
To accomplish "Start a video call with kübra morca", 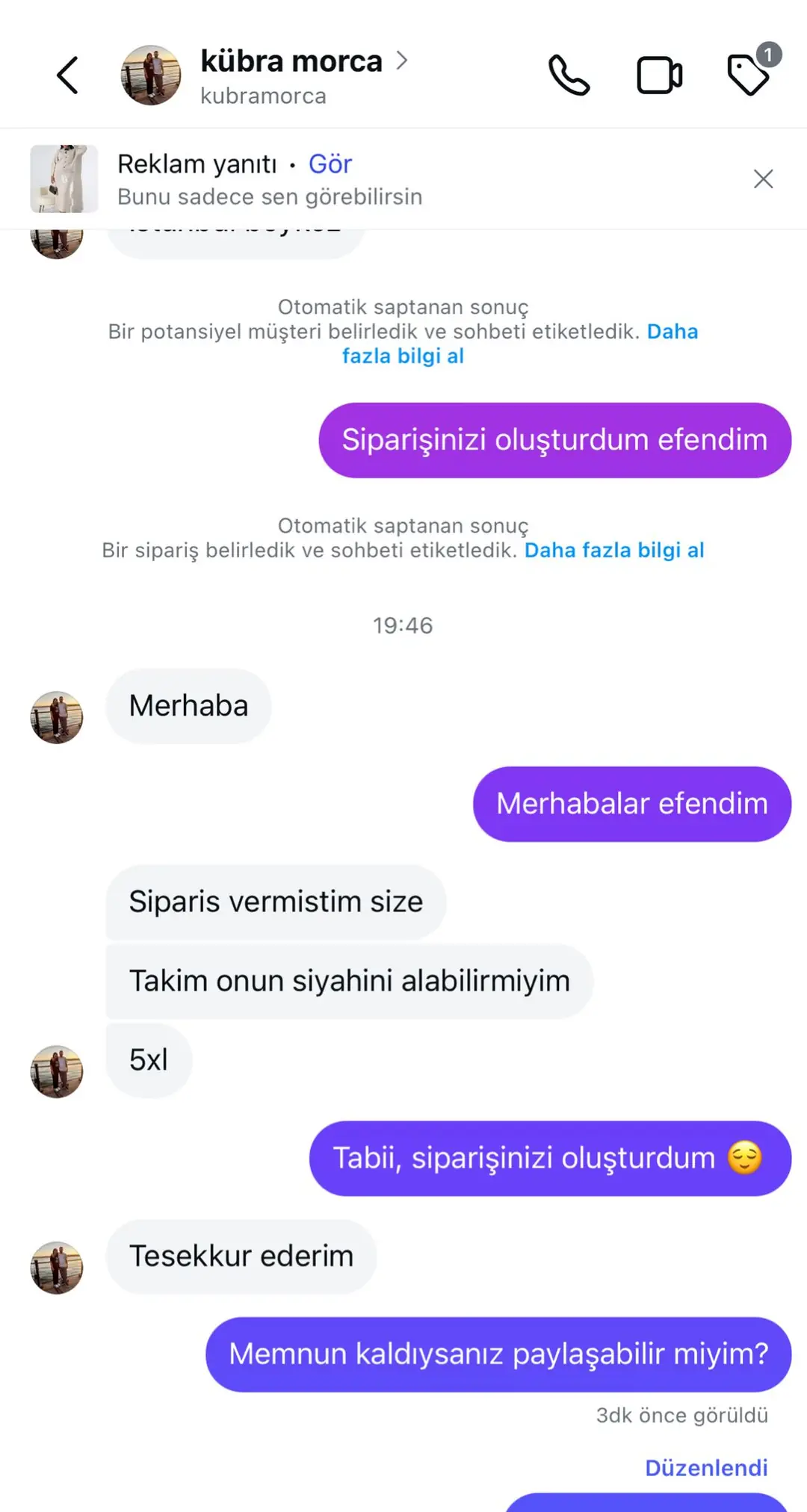I will (659, 75).
